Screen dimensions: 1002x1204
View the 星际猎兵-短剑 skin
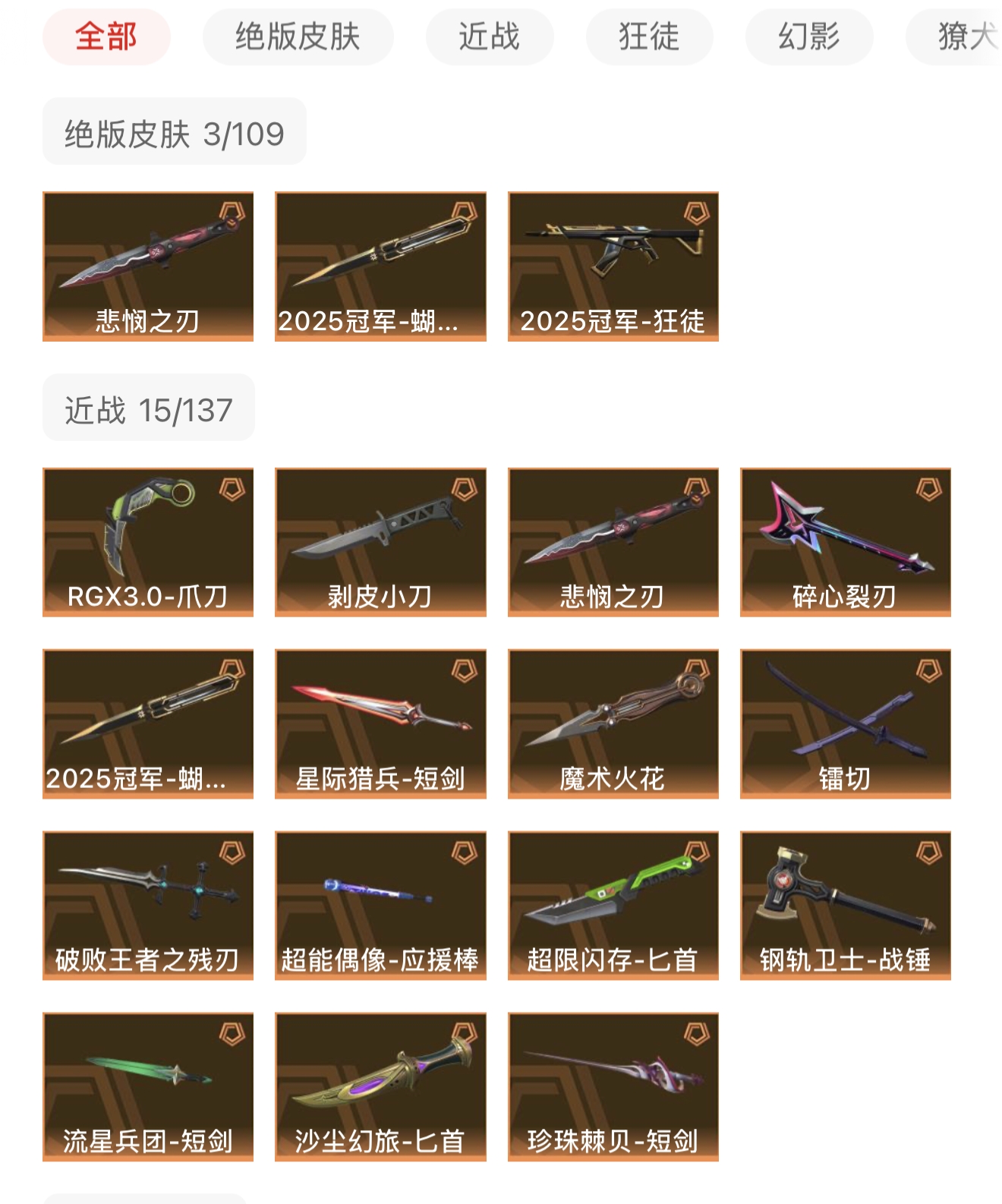(x=380, y=723)
